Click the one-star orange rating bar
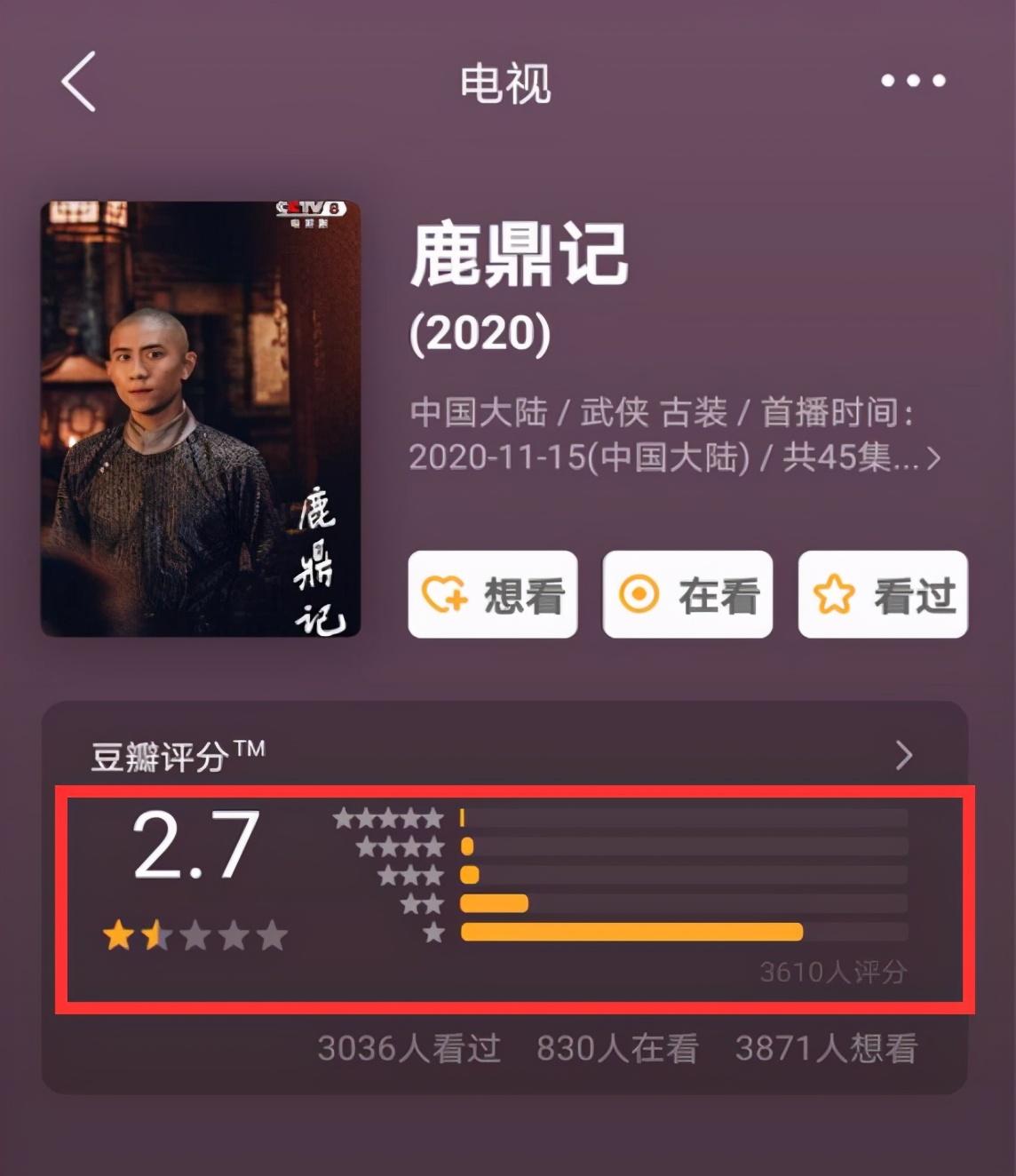Viewport: 1016px width, 1176px height. pos(631,934)
